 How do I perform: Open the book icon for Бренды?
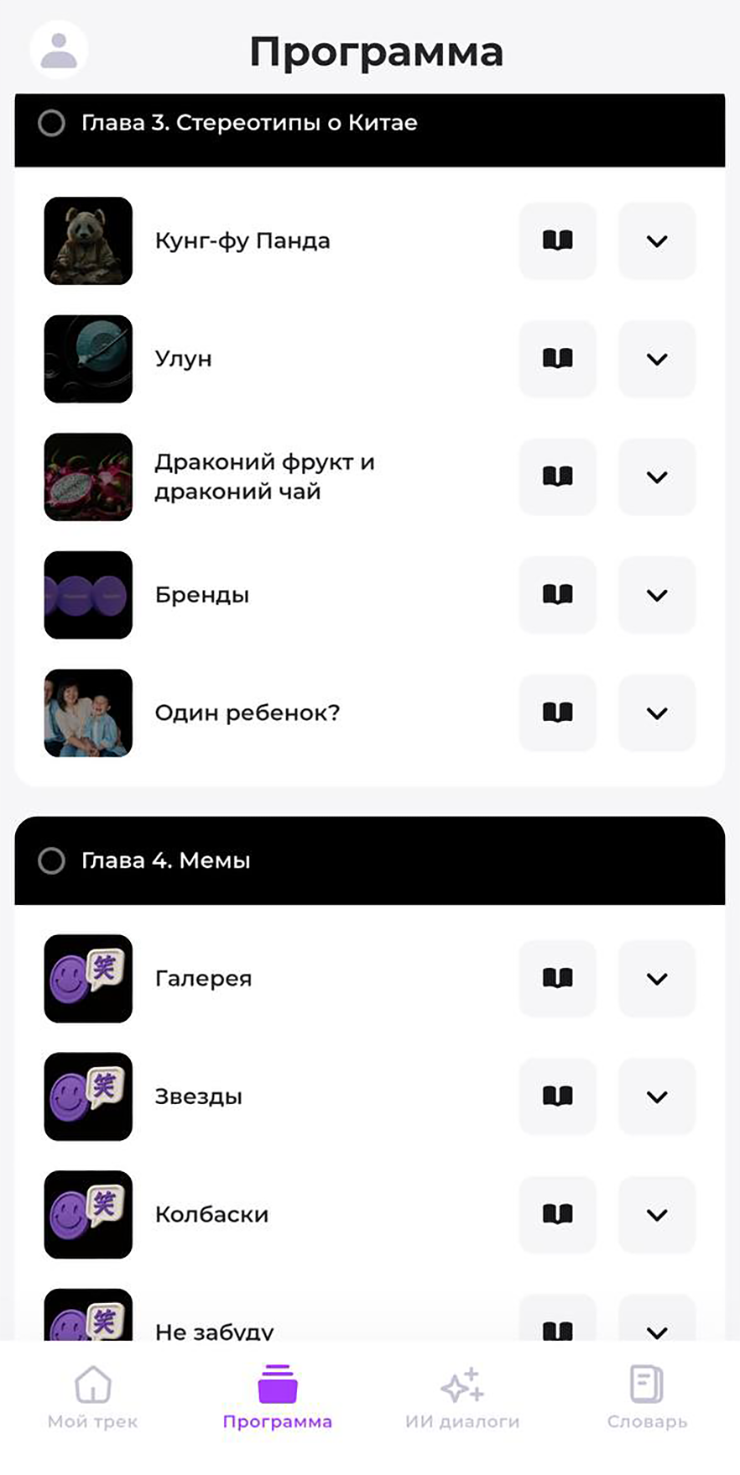click(557, 595)
